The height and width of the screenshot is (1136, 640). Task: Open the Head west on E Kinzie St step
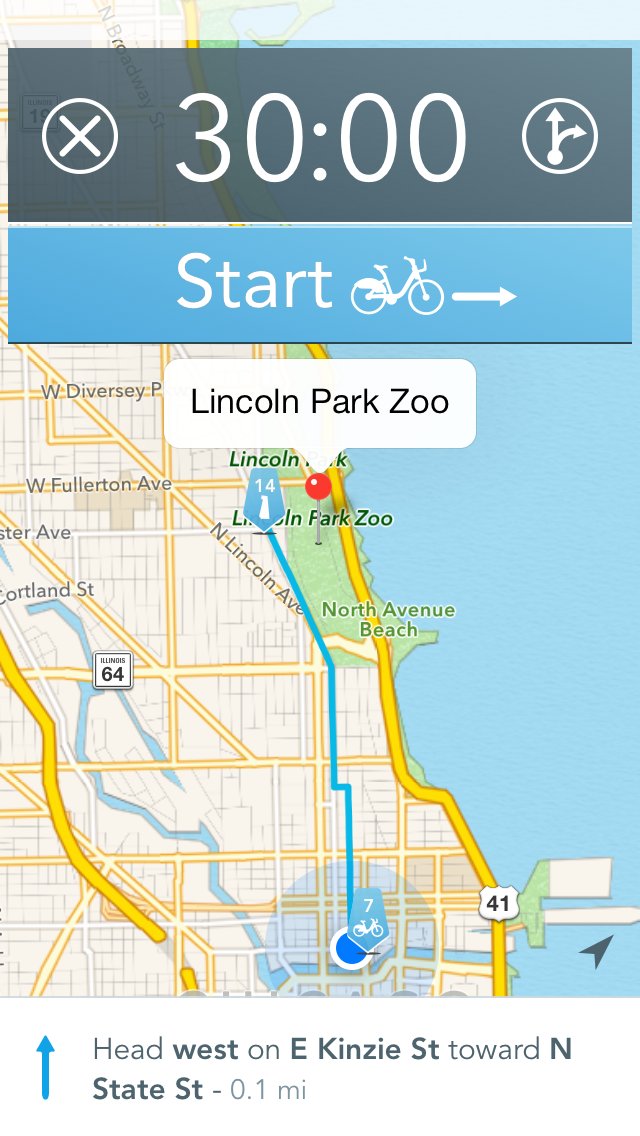coord(320,1069)
